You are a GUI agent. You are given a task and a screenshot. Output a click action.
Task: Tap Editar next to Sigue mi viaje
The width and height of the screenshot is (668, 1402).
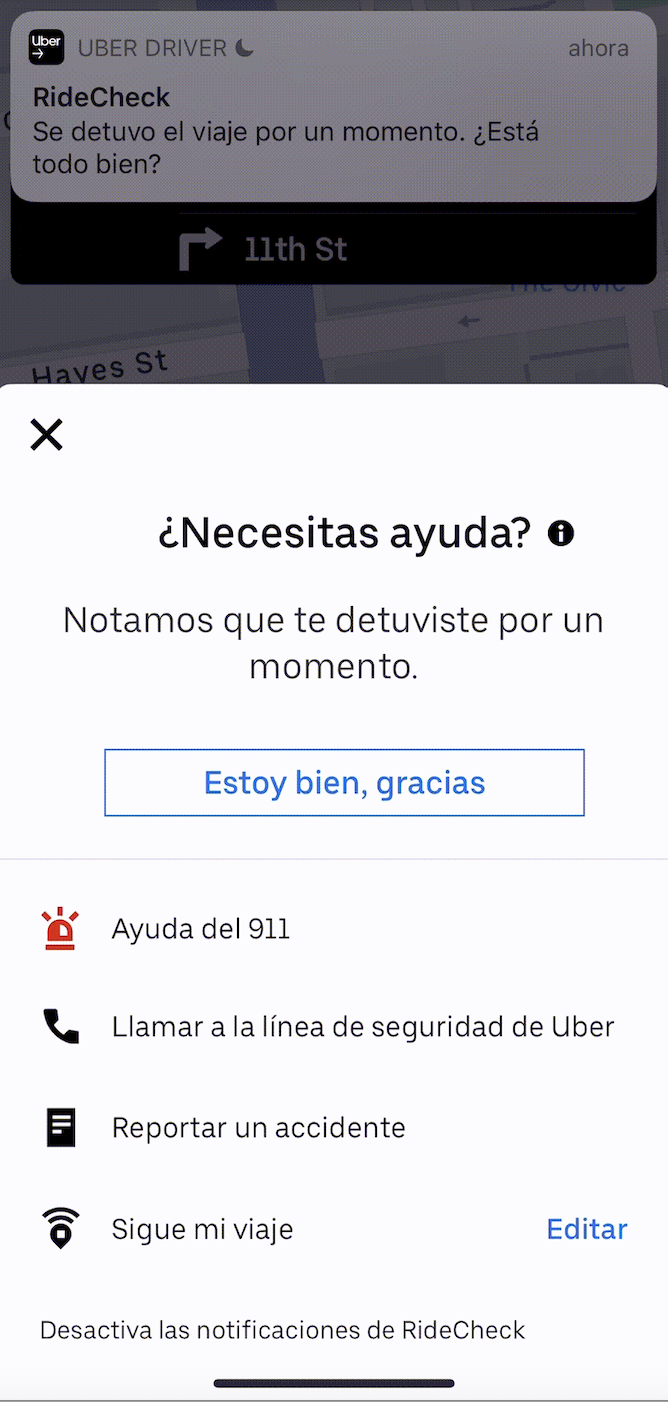586,1229
